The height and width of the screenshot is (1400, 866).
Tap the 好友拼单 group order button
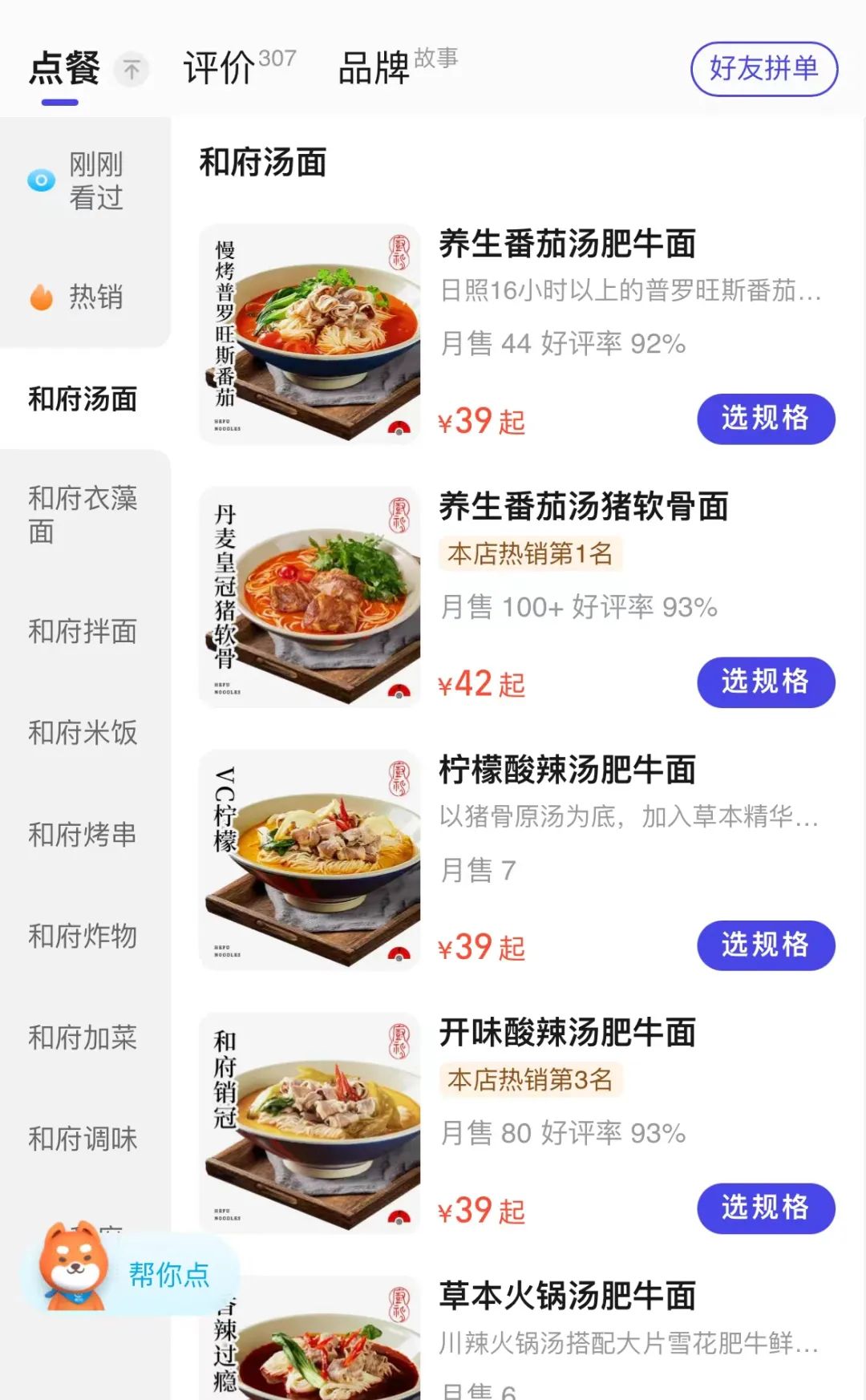click(763, 69)
